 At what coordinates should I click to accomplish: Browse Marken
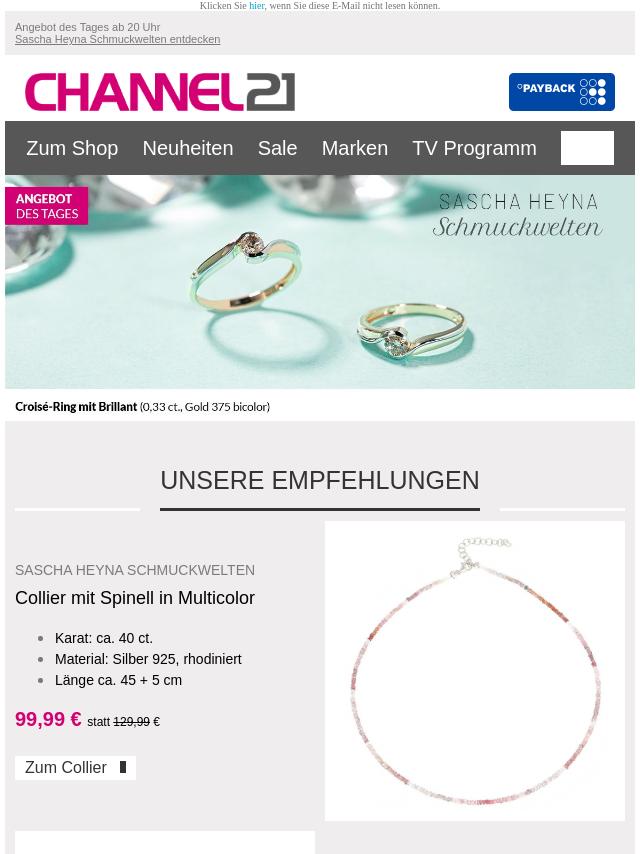354,148
